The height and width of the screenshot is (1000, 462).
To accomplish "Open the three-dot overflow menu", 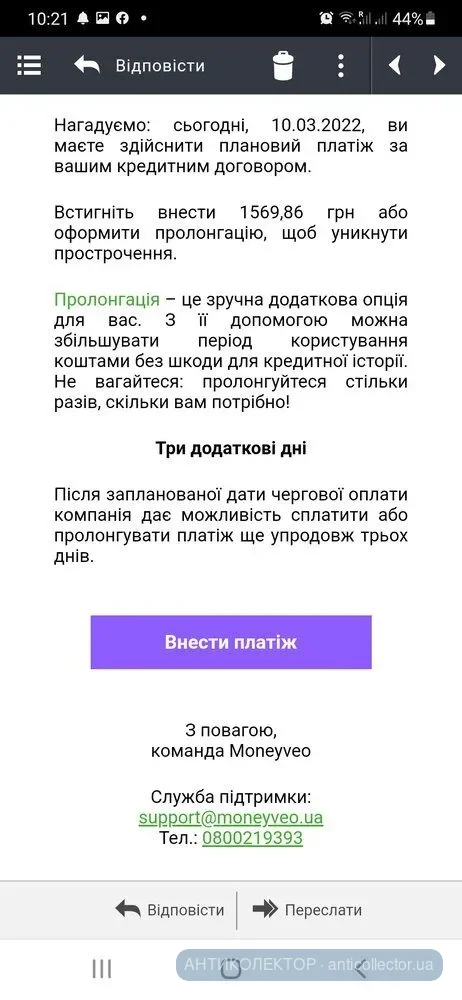I will [341, 65].
